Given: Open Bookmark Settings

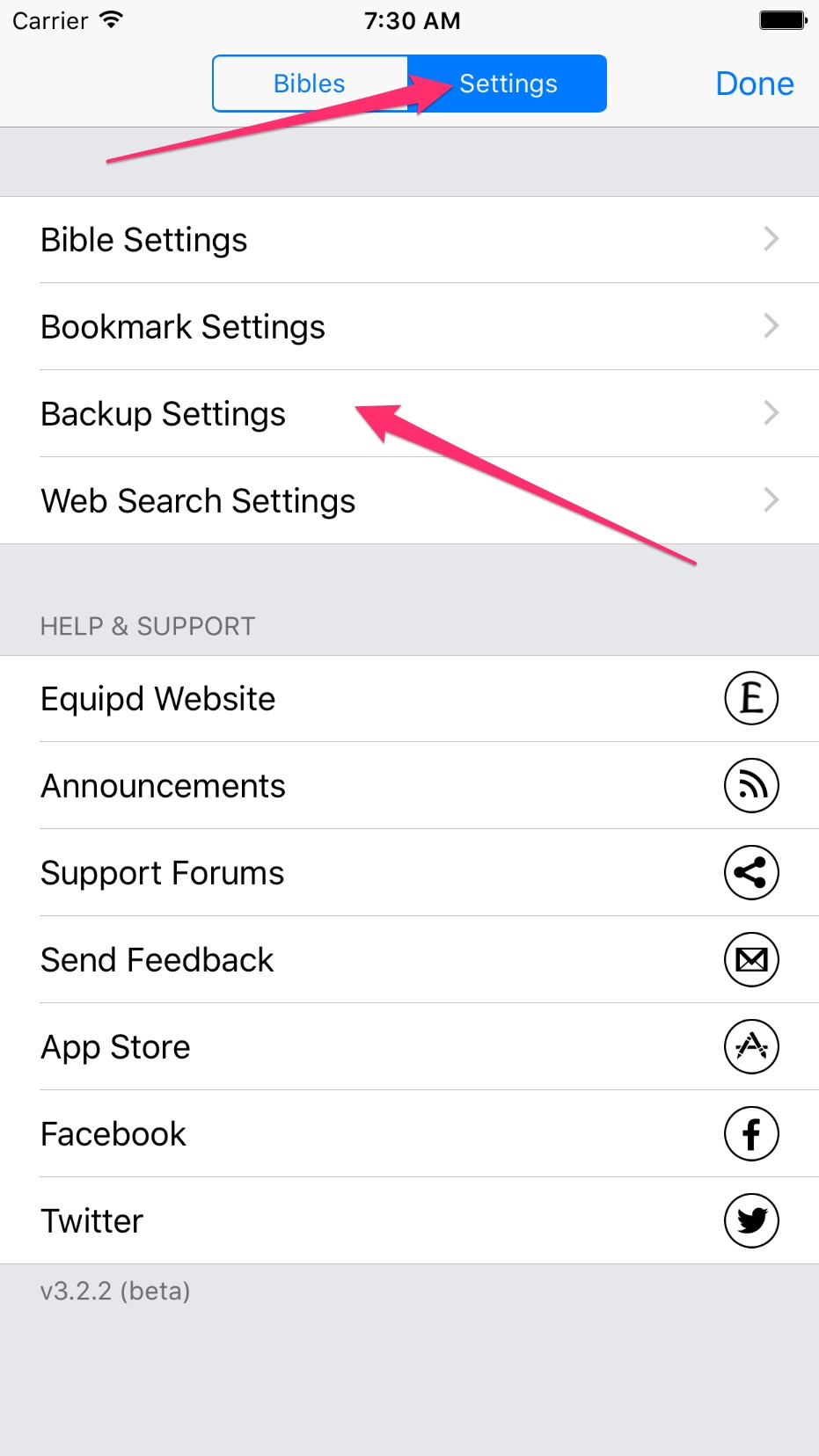Looking at the screenshot, I should click(409, 327).
